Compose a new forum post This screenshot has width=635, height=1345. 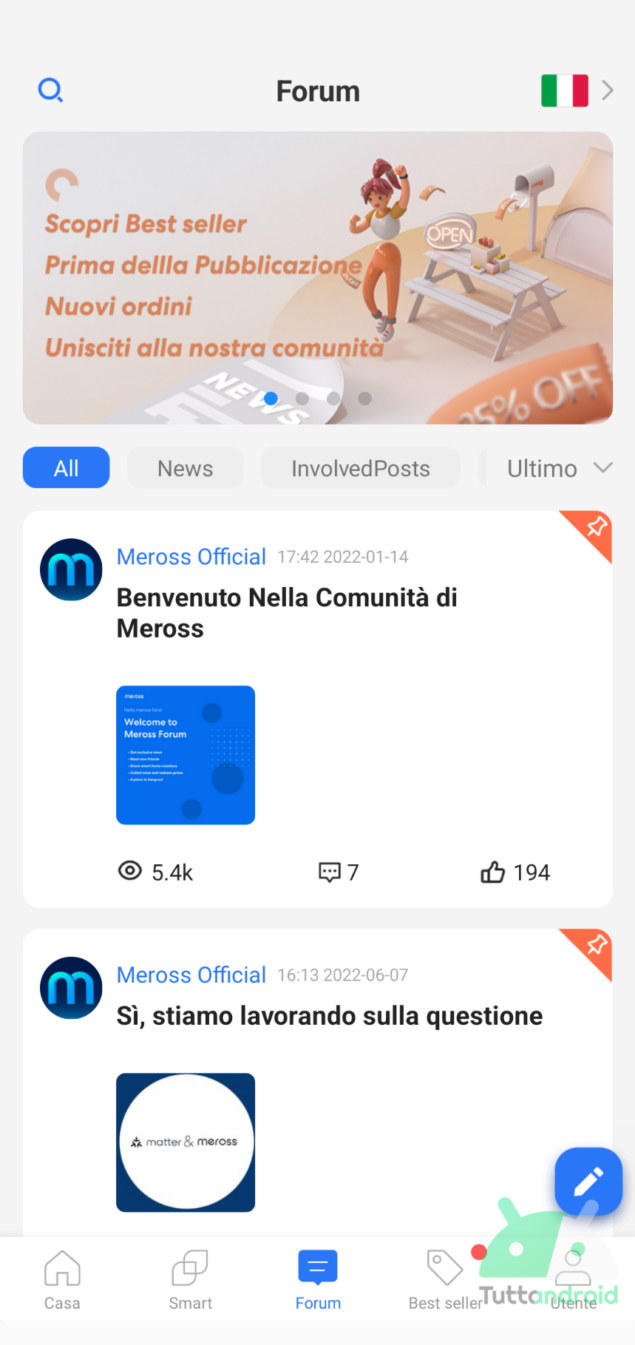589,1181
